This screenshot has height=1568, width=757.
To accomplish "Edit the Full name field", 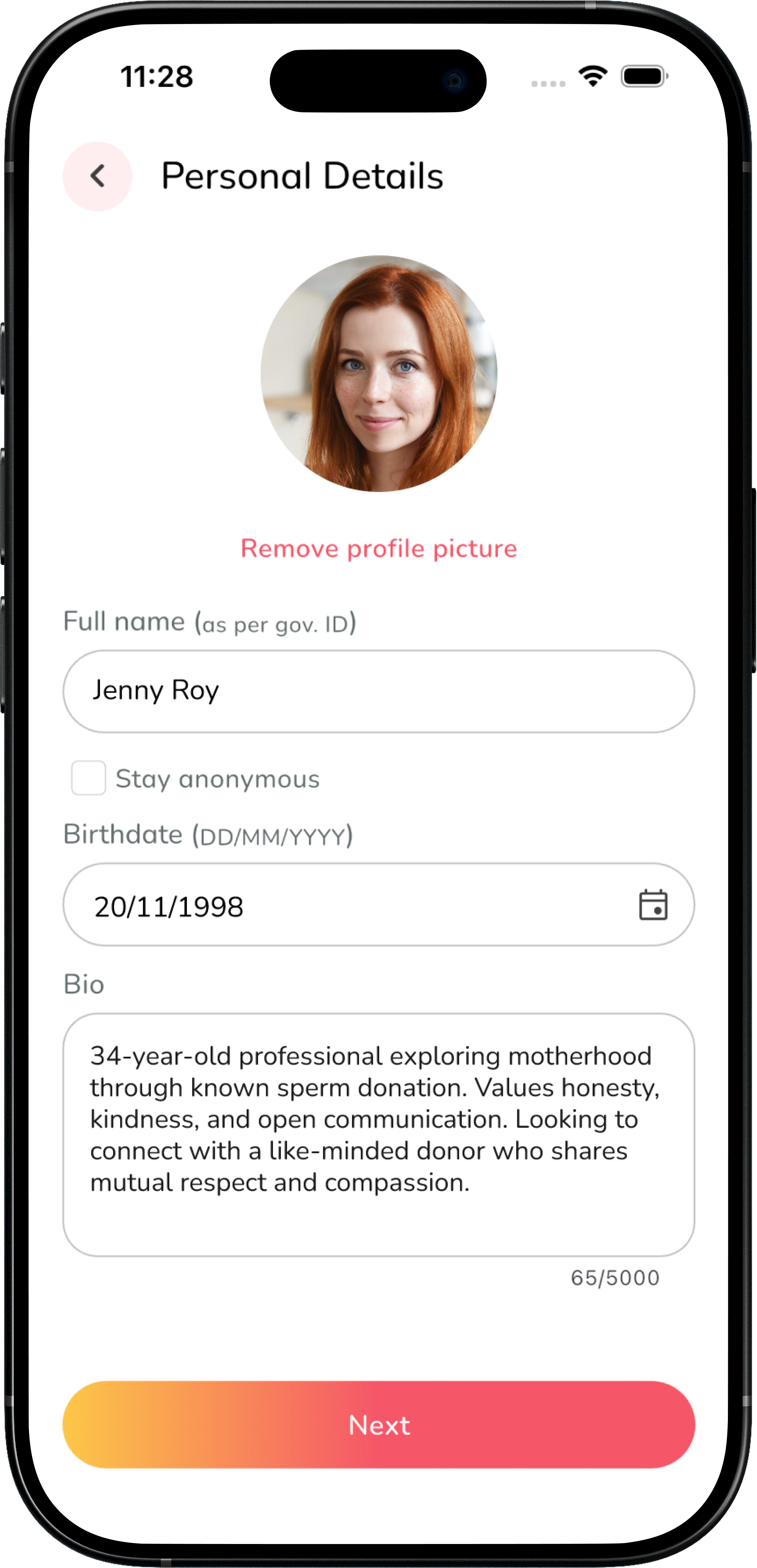I will coord(379,691).
